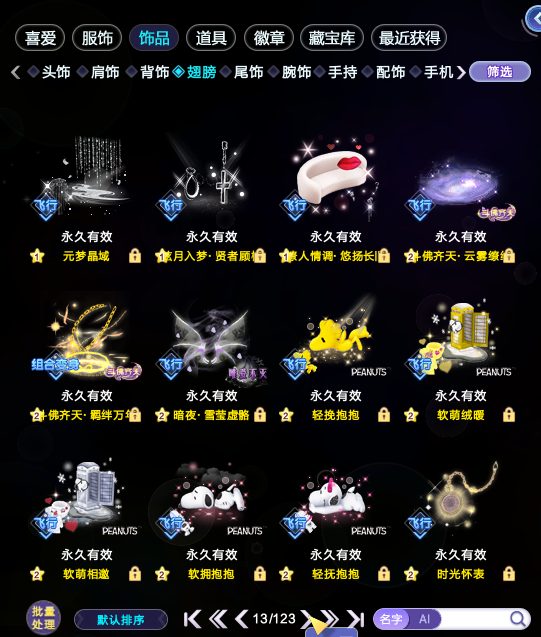The image size is (541, 637).
Task: Tap the 筛选 filter button
Action: 500,72
